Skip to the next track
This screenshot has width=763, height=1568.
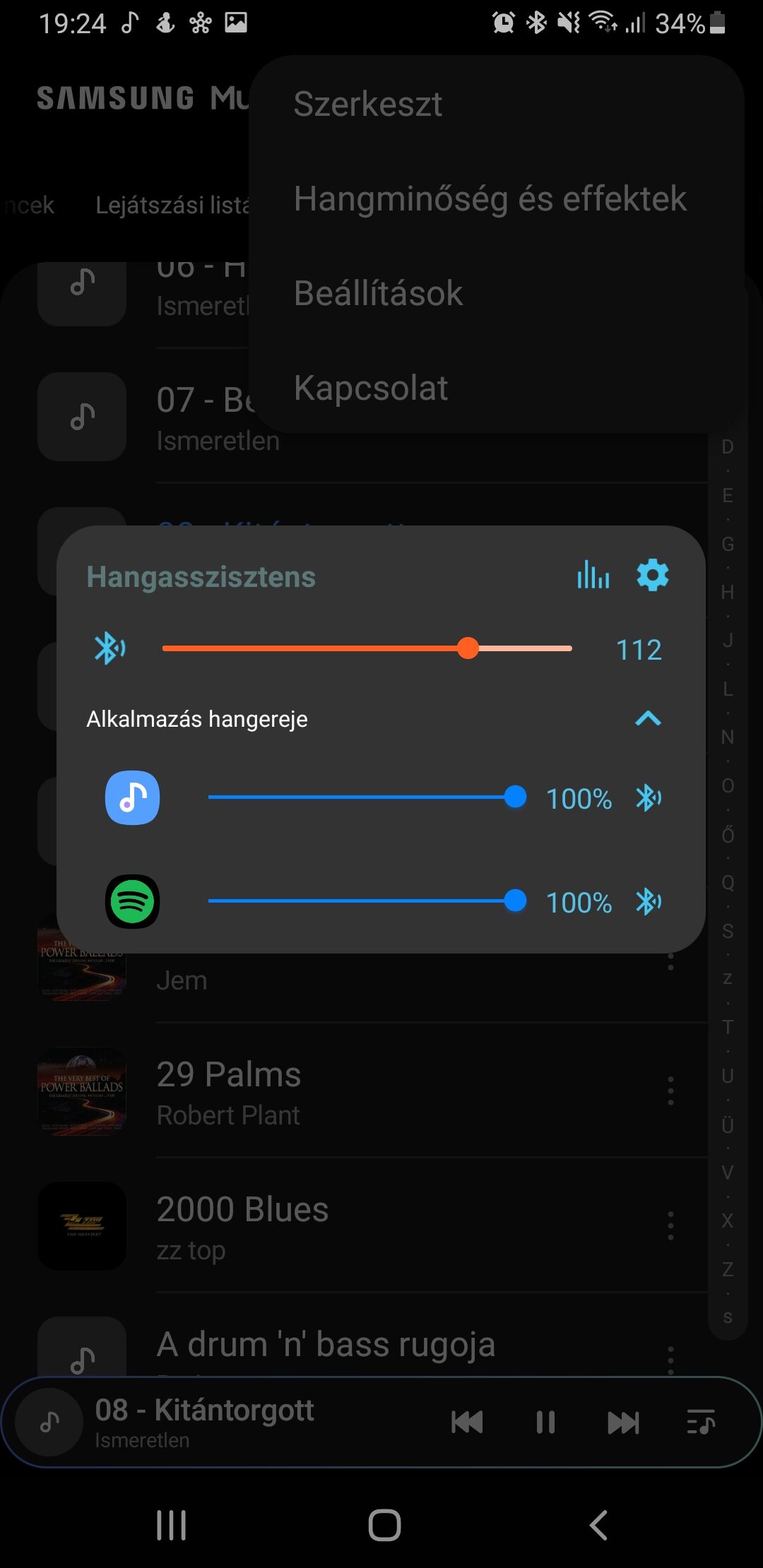click(x=623, y=1422)
